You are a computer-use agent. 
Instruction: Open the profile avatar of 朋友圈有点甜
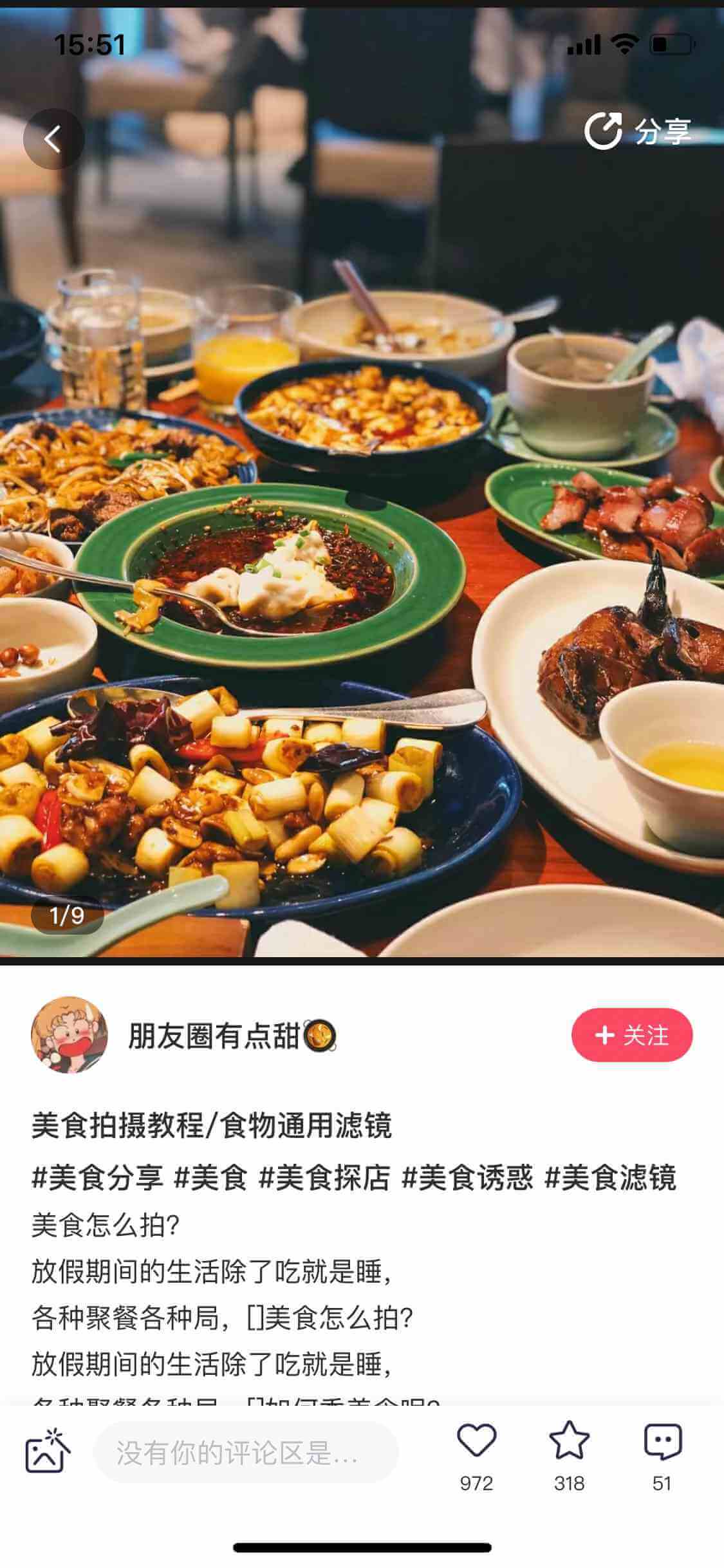coord(70,1035)
